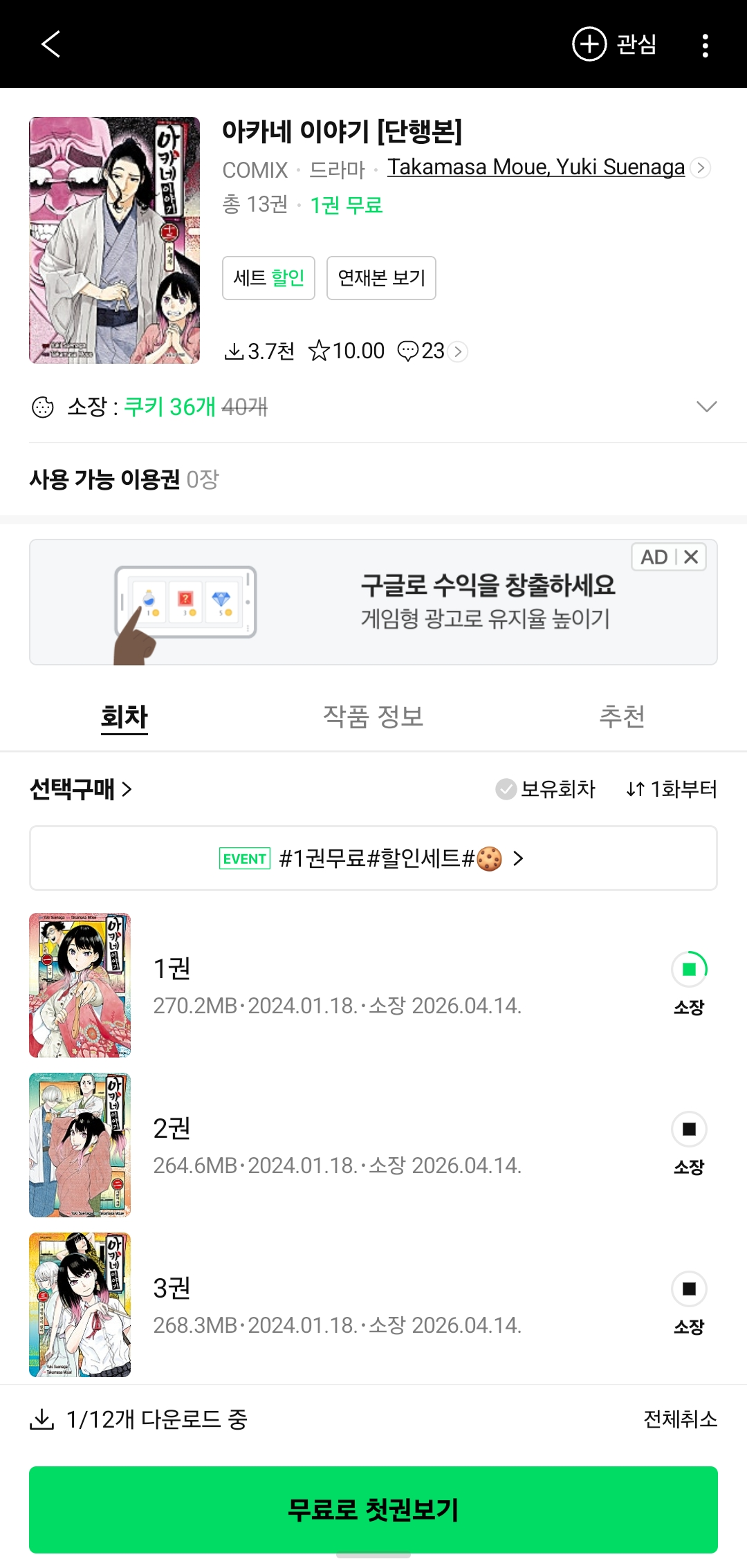This screenshot has width=747, height=1568.
Task: Stop downloading 1권
Action: coord(689,970)
